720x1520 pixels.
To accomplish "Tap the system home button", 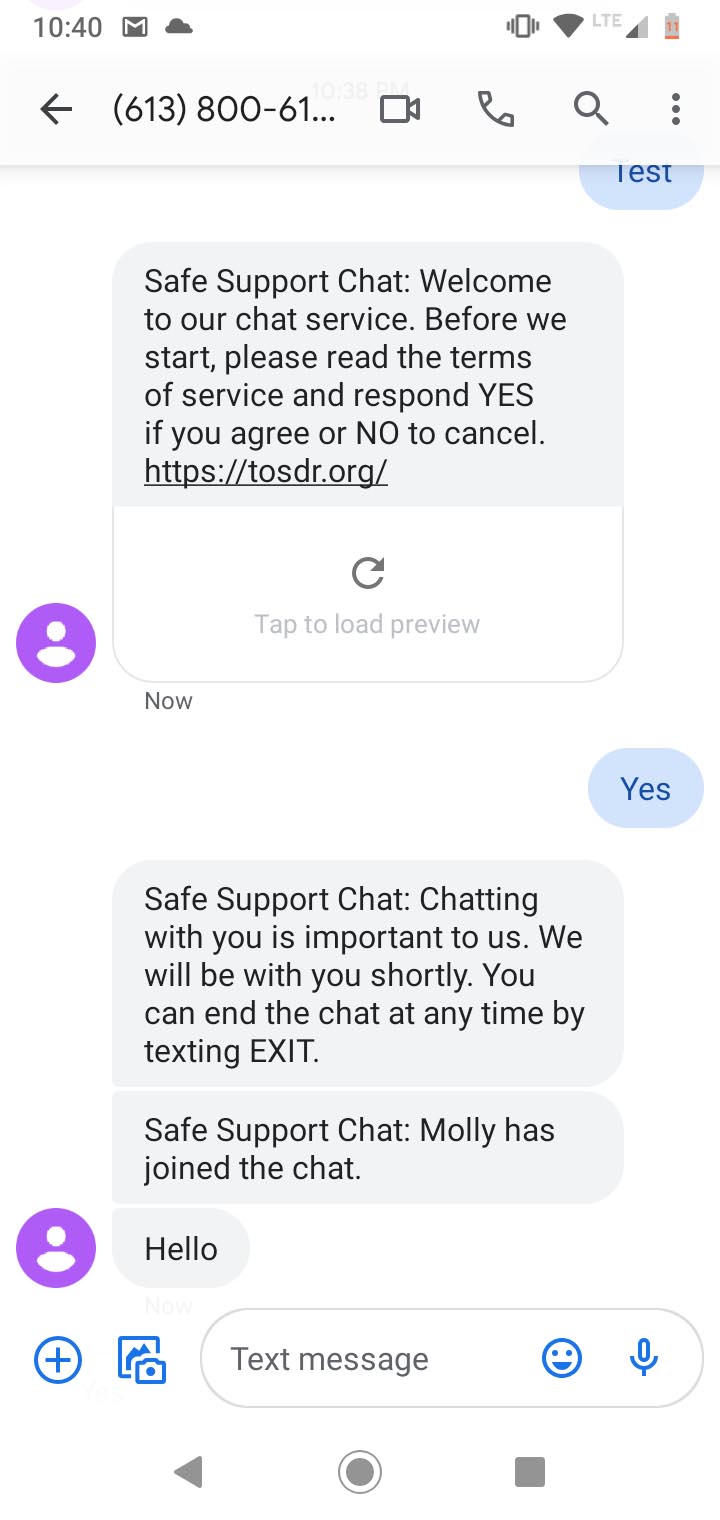I will tap(360, 1471).
